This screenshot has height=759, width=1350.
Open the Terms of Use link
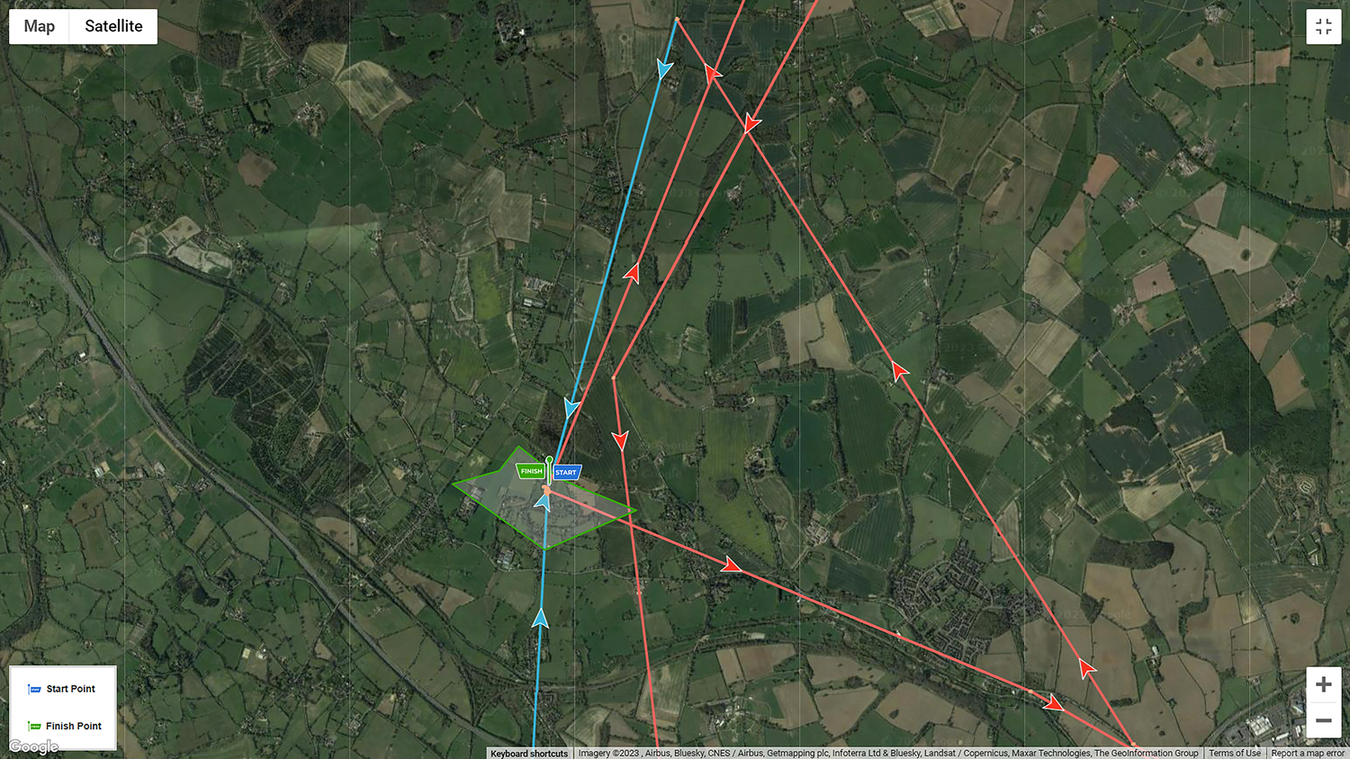(1234, 753)
